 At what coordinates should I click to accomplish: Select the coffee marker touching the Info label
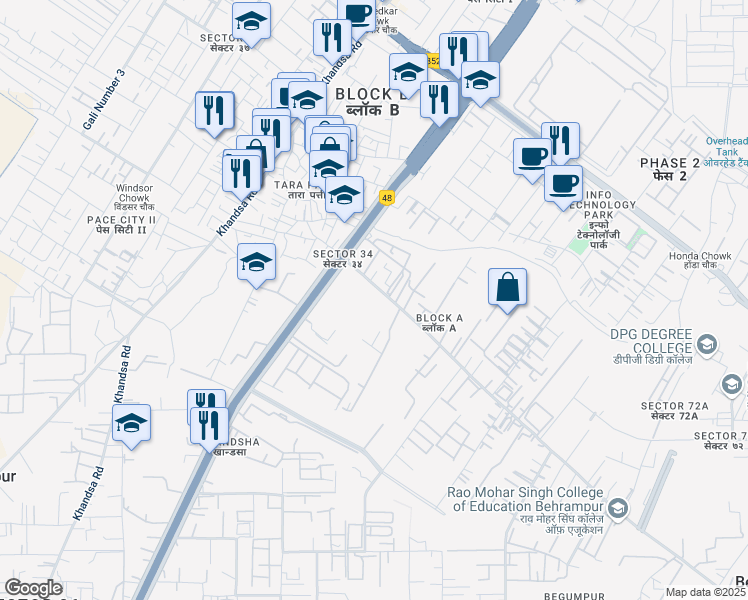pos(563,184)
